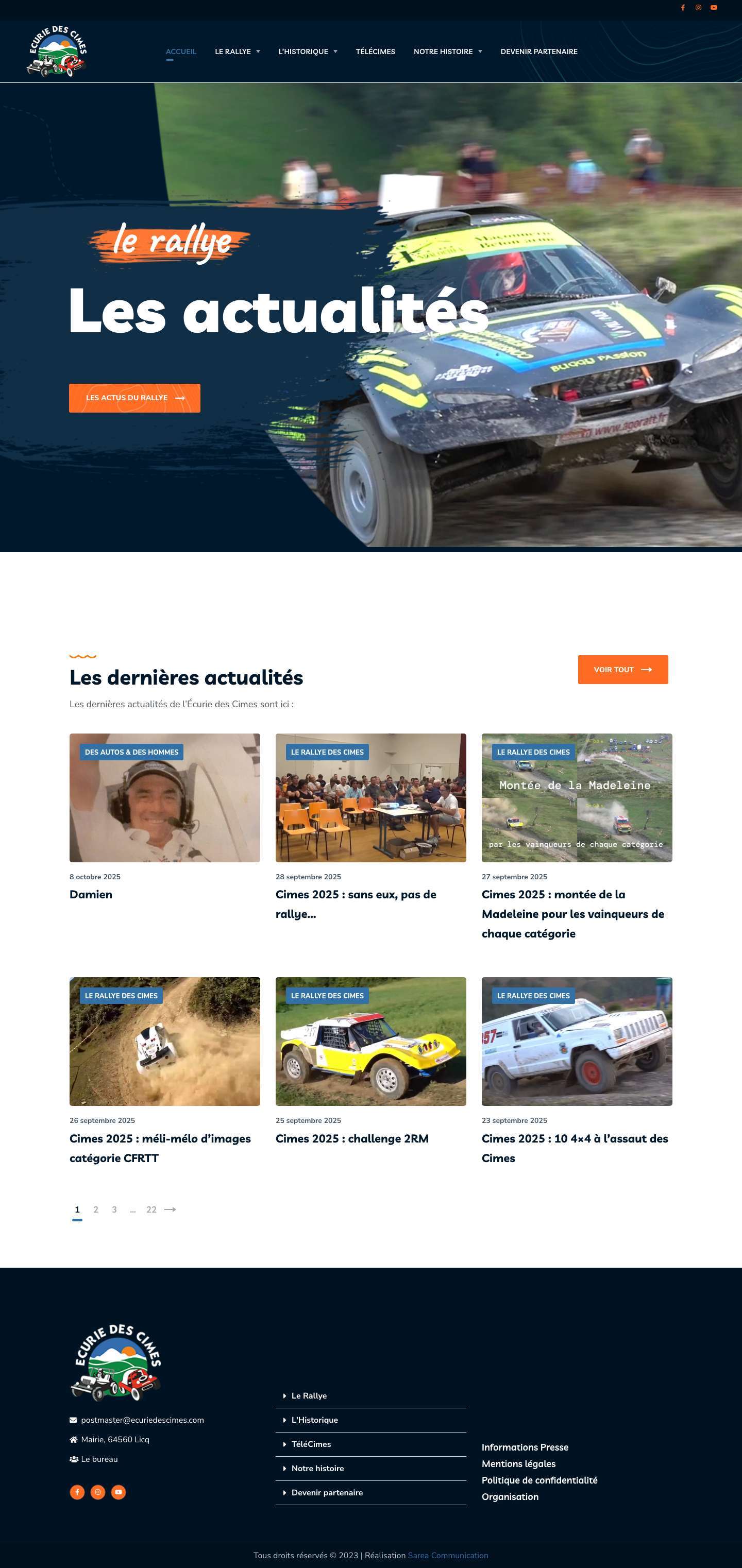
Task: Expand the L'Historique navigation menu
Action: [308, 52]
